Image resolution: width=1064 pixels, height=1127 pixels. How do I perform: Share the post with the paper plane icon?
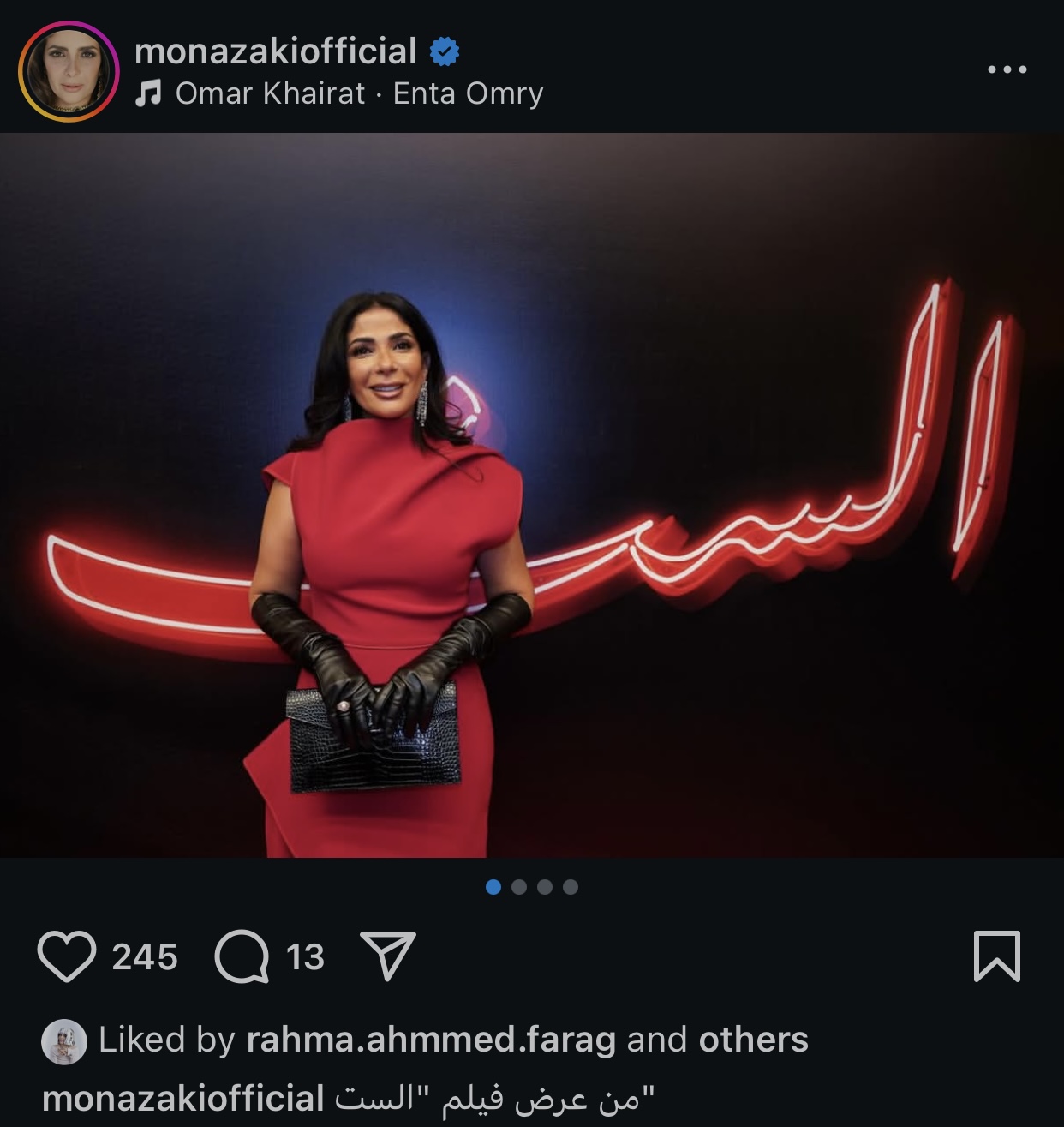[388, 956]
